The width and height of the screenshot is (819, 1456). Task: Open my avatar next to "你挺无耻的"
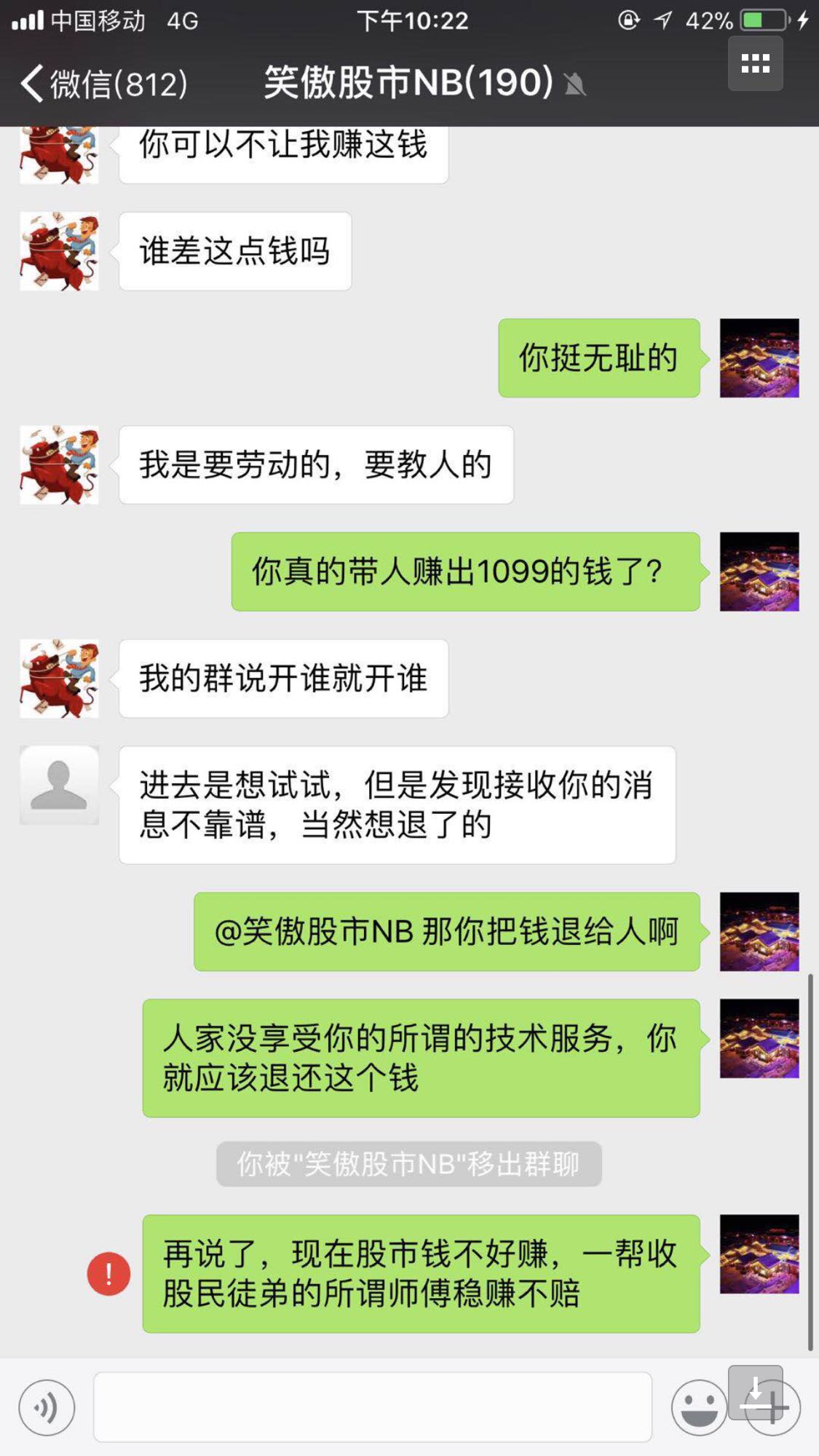tap(759, 357)
